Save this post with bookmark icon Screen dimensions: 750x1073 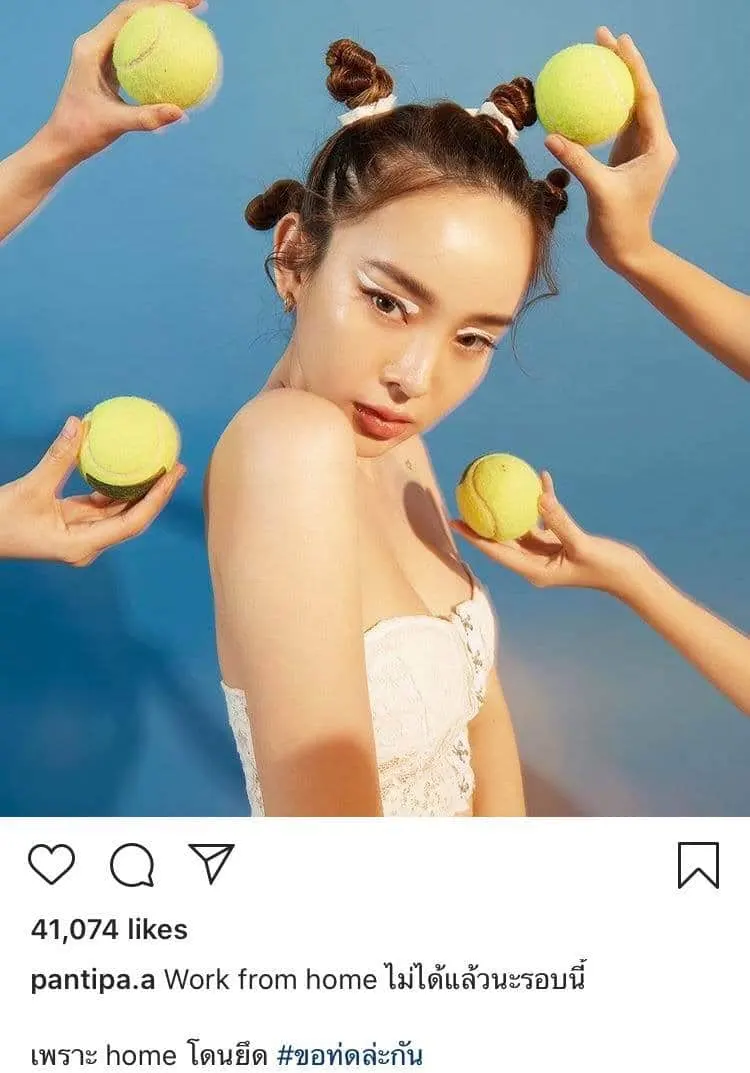(x=698, y=865)
